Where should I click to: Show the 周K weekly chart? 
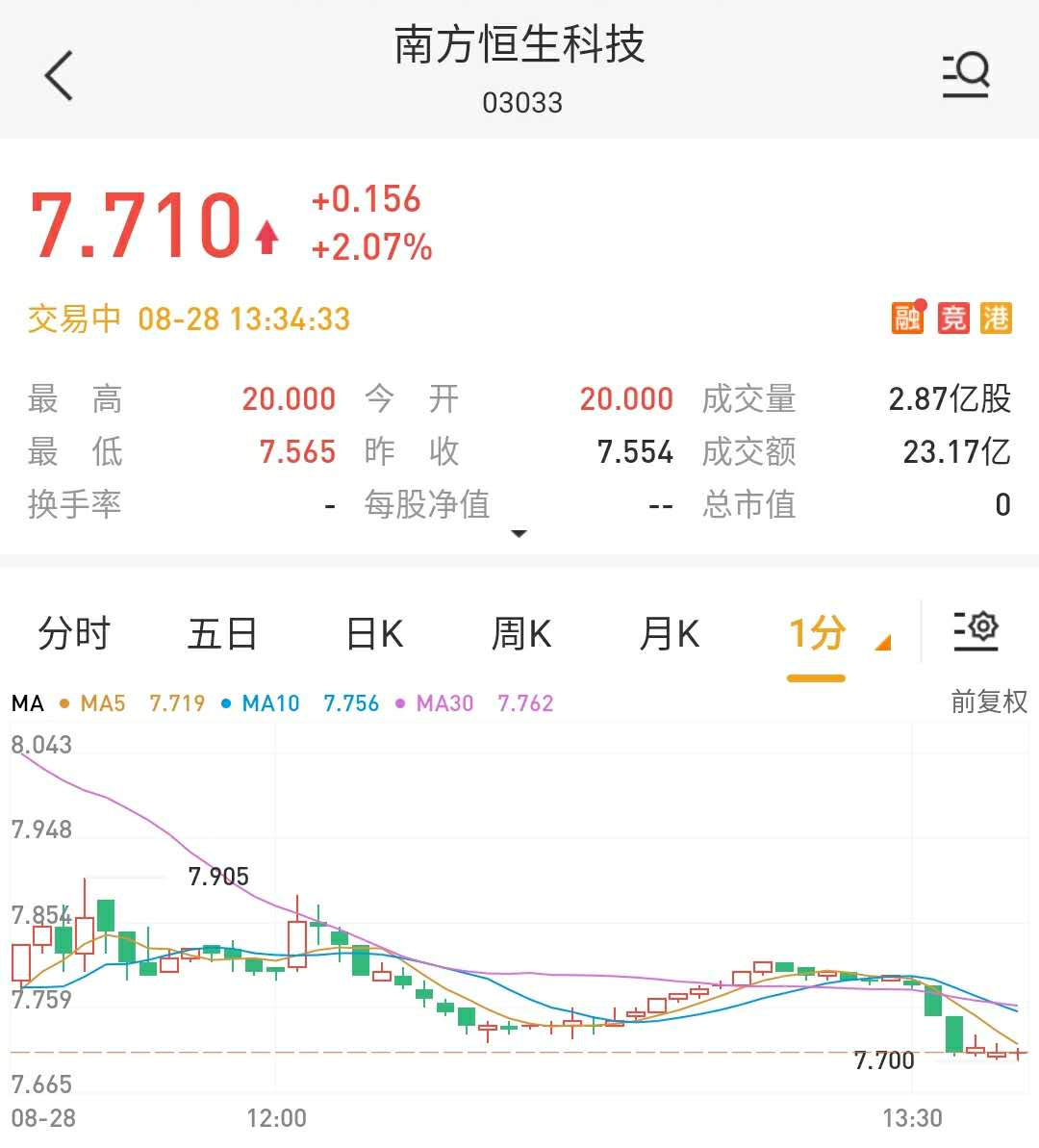tap(521, 634)
